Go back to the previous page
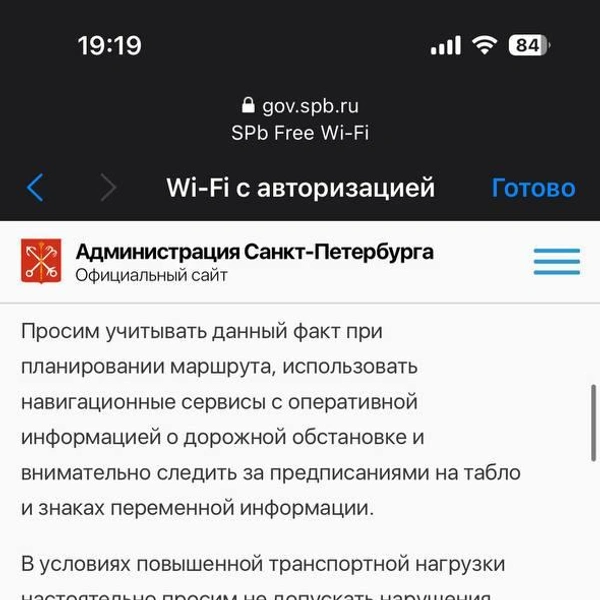The image size is (600, 600). click(x=36, y=187)
